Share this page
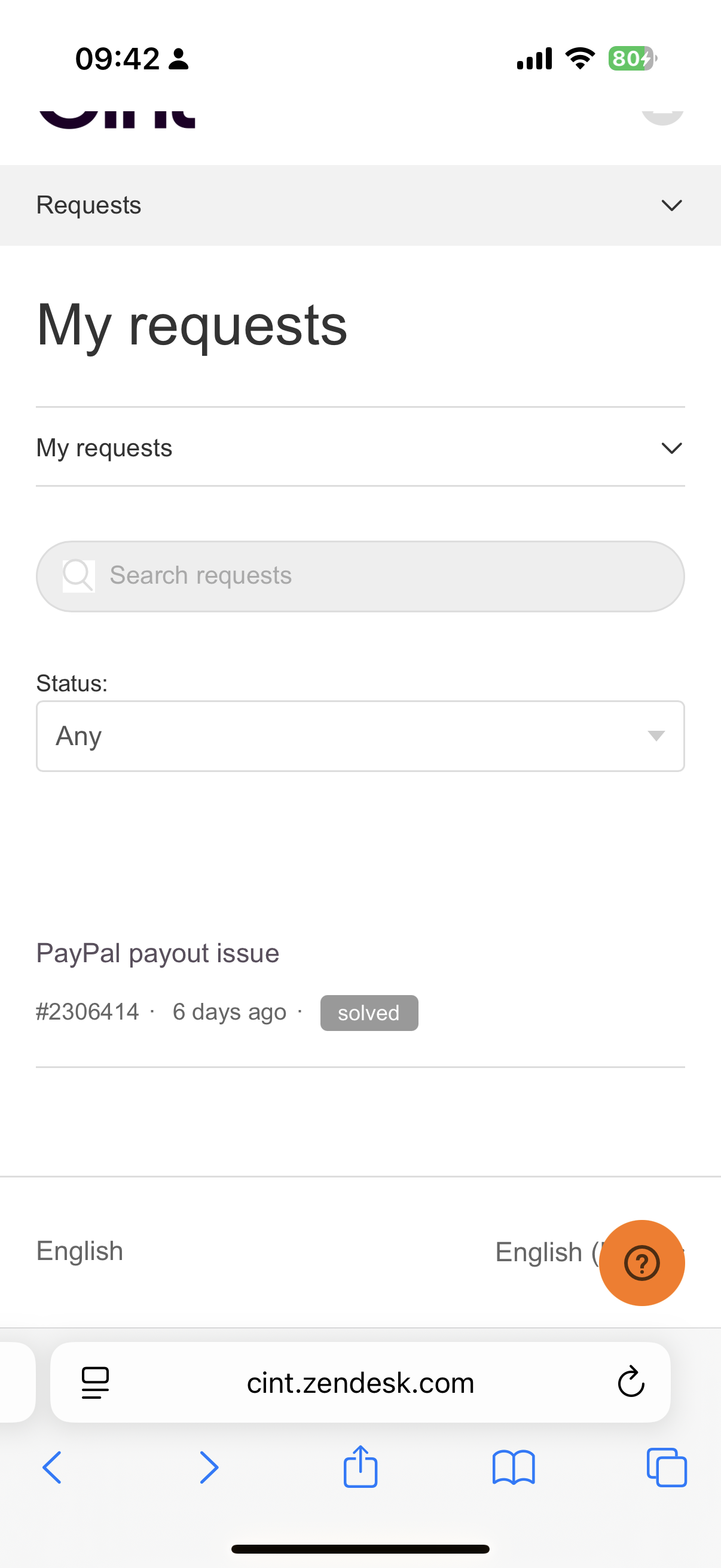 coord(360,1466)
